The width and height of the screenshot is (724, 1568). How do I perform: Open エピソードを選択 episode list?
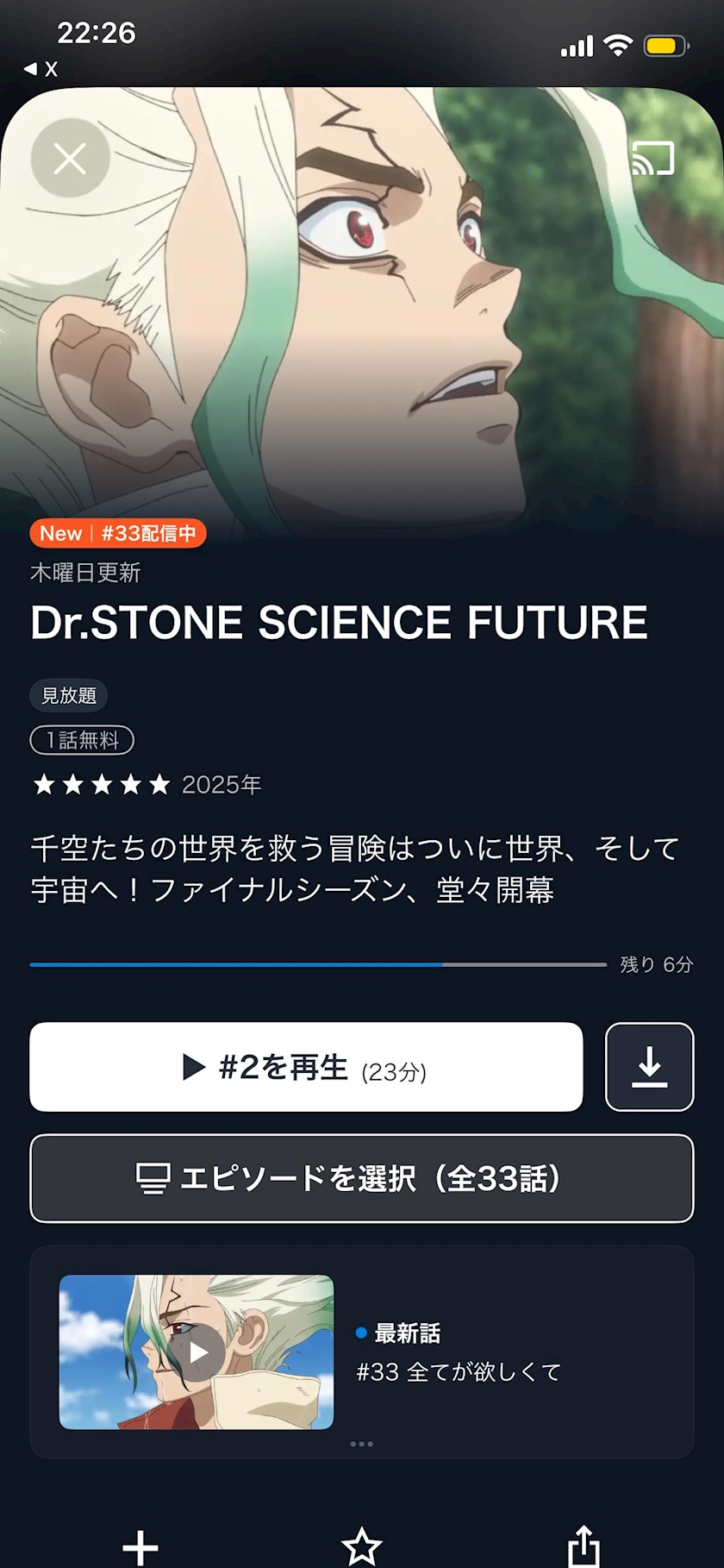[x=362, y=1178]
